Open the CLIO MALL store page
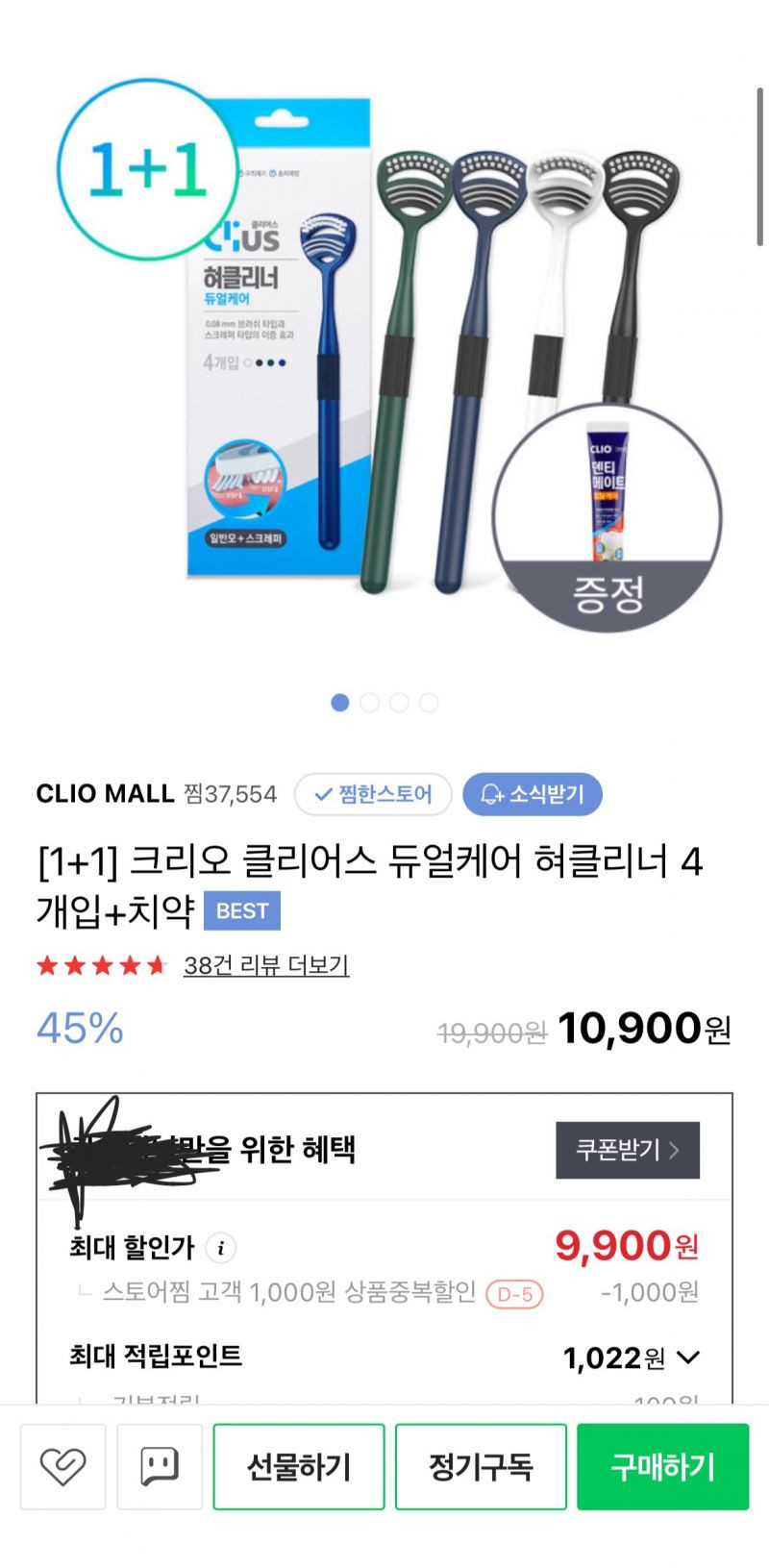 click(x=105, y=794)
